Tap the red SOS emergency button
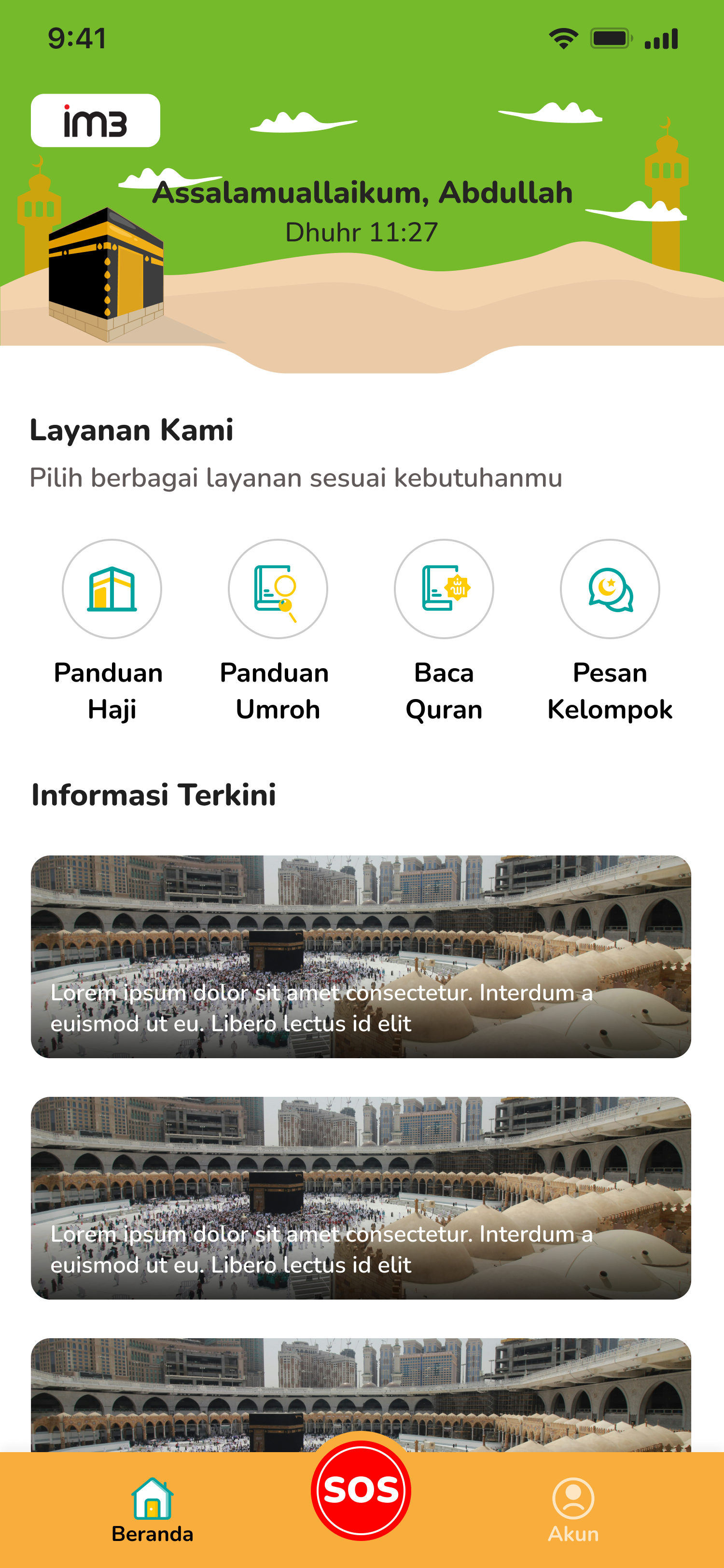The width and height of the screenshot is (724, 1568). 361,1491
